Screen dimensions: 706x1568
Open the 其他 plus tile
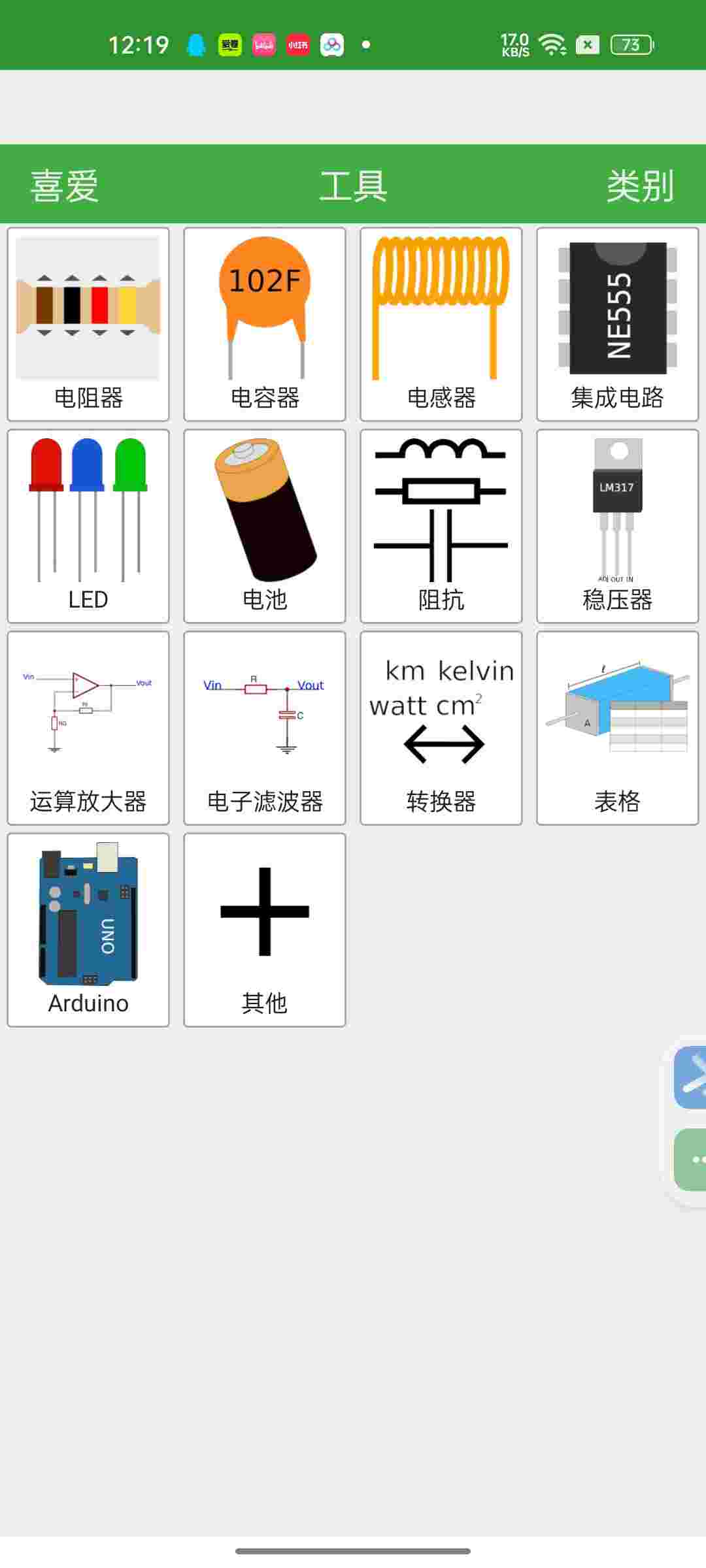265,930
